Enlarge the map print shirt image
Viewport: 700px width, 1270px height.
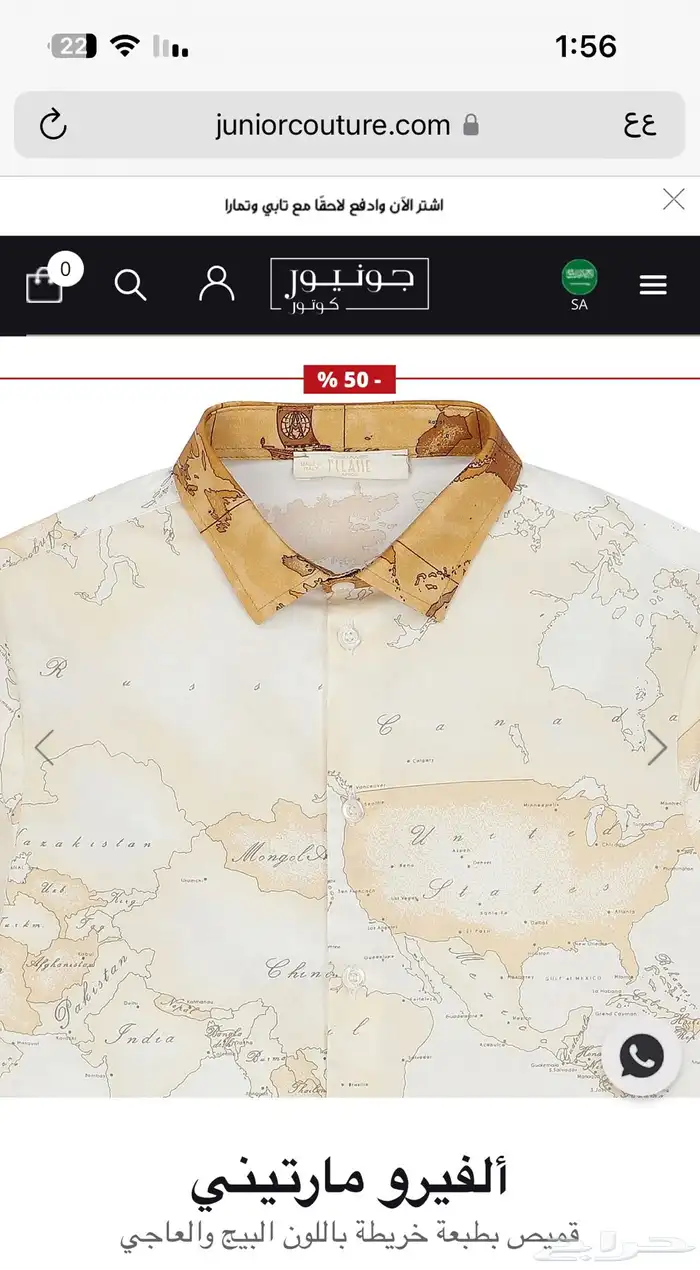click(x=350, y=760)
